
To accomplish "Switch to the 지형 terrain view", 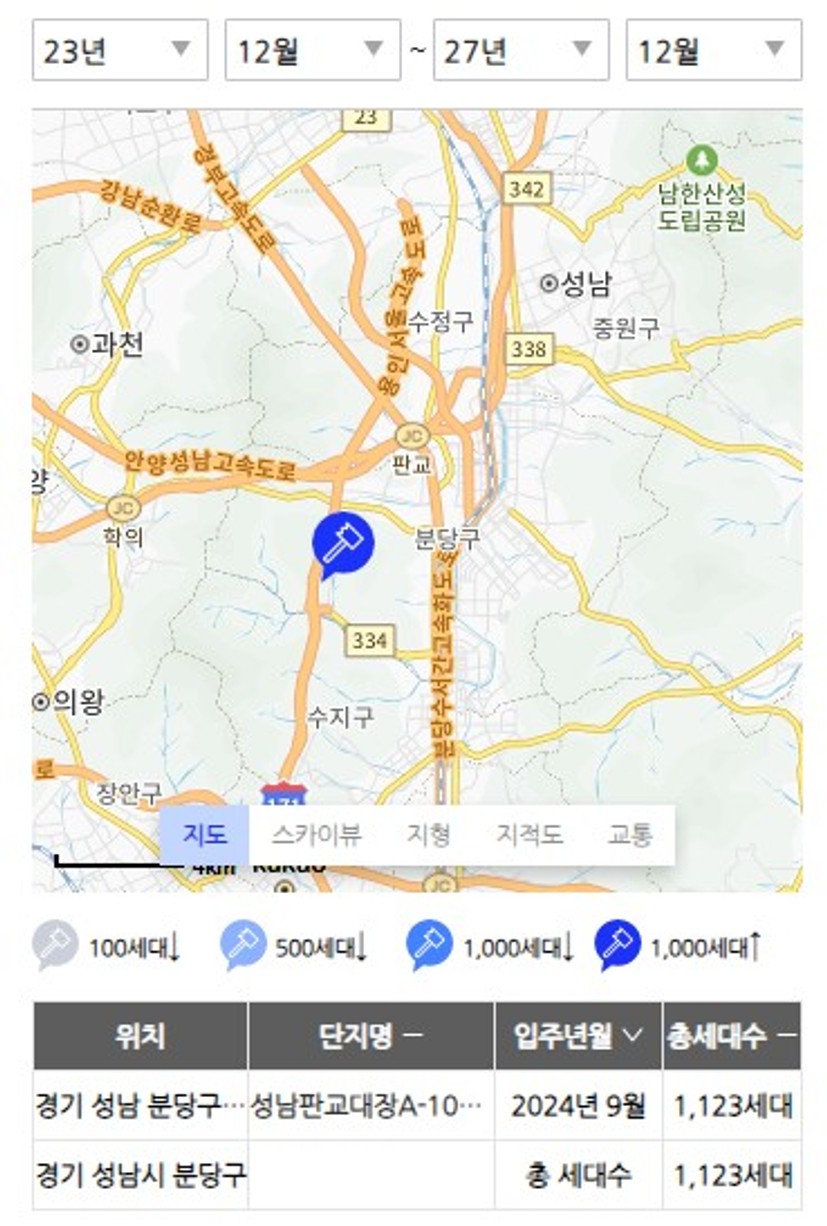I will tap(428, 835).
